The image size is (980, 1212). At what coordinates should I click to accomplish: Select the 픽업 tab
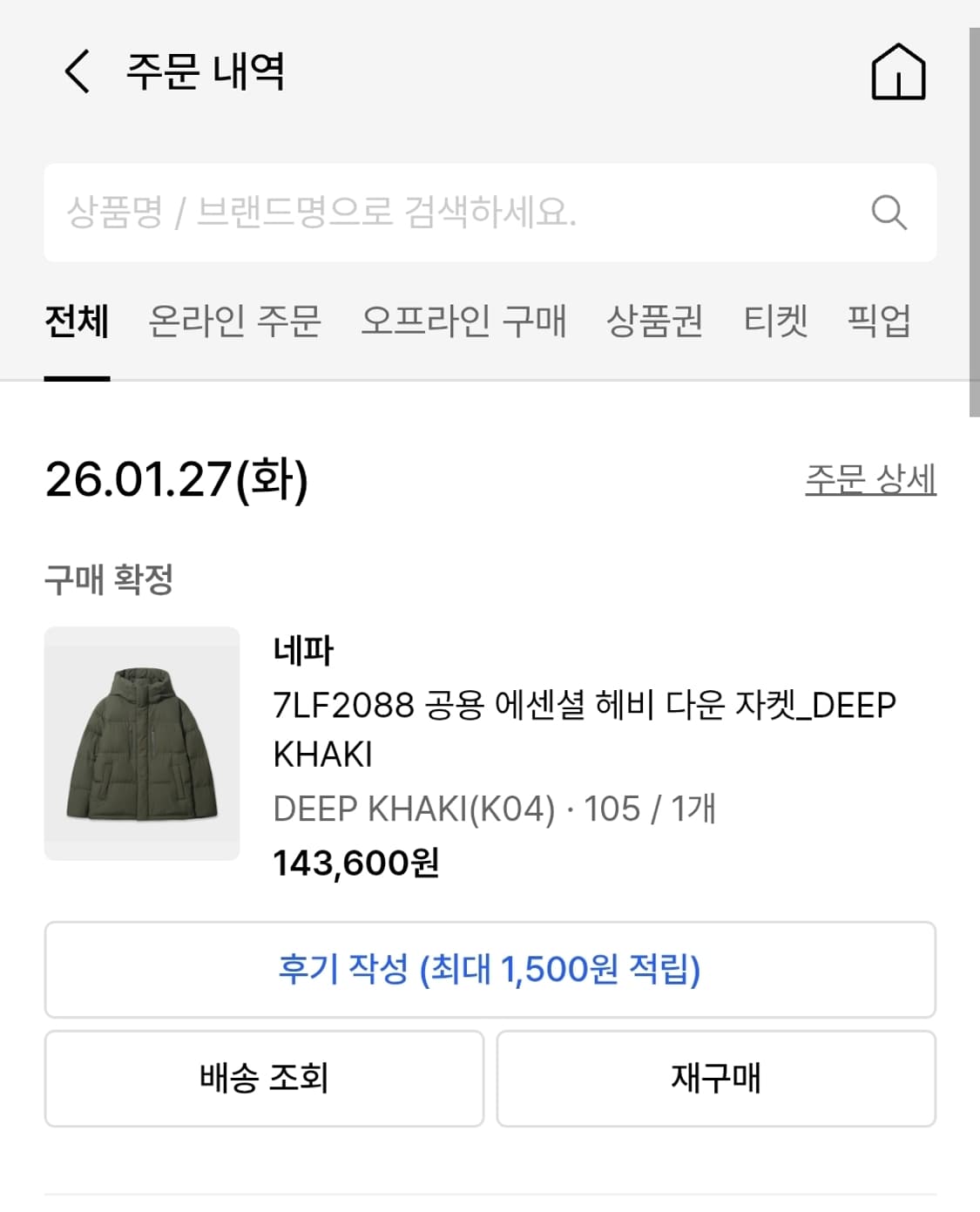[880, 322]
